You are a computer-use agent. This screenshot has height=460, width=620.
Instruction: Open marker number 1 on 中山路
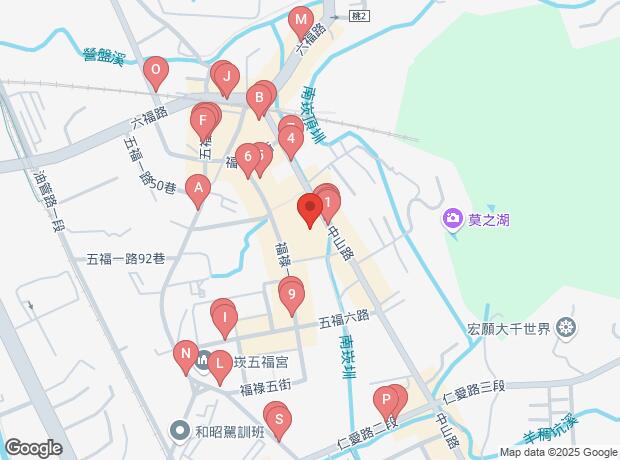(x=328, y=201)
